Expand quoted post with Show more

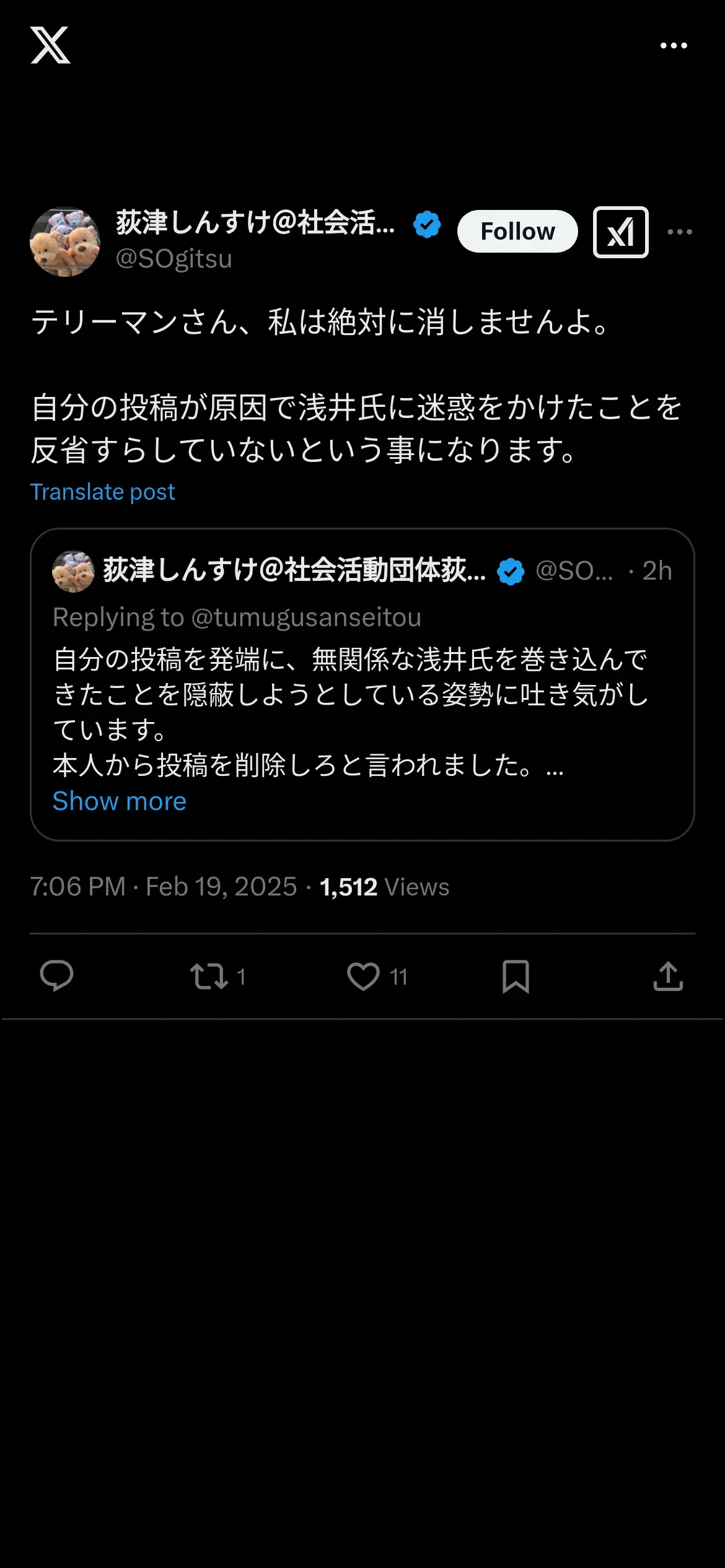click(119, 801)
